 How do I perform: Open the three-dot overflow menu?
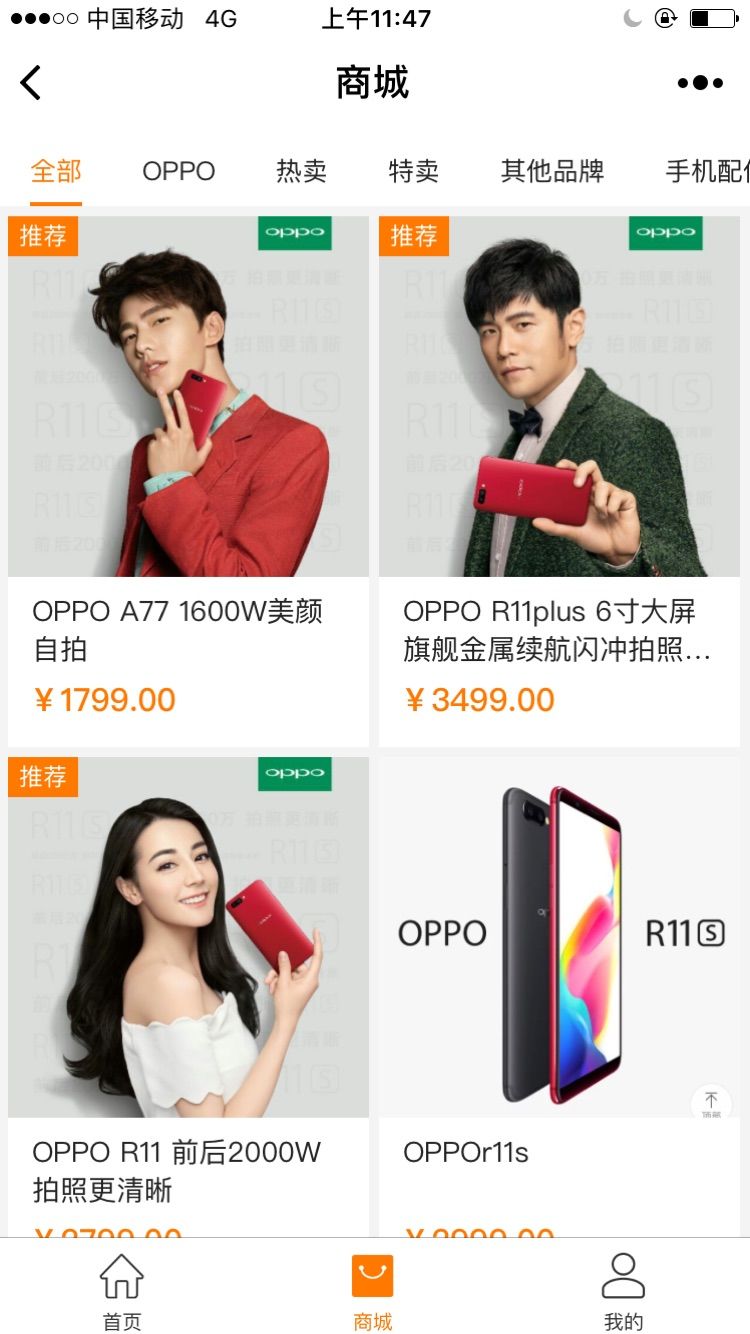[x=699, y=83]
